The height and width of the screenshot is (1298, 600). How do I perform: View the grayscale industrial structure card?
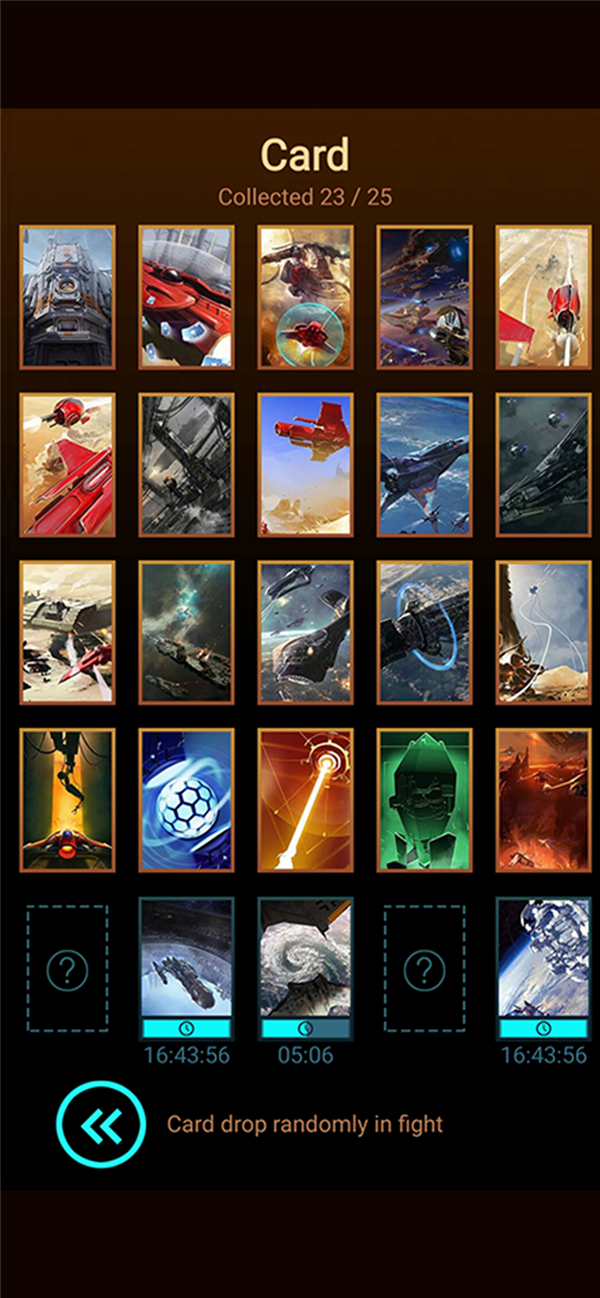pyautogui.click(x=186, y=464)
